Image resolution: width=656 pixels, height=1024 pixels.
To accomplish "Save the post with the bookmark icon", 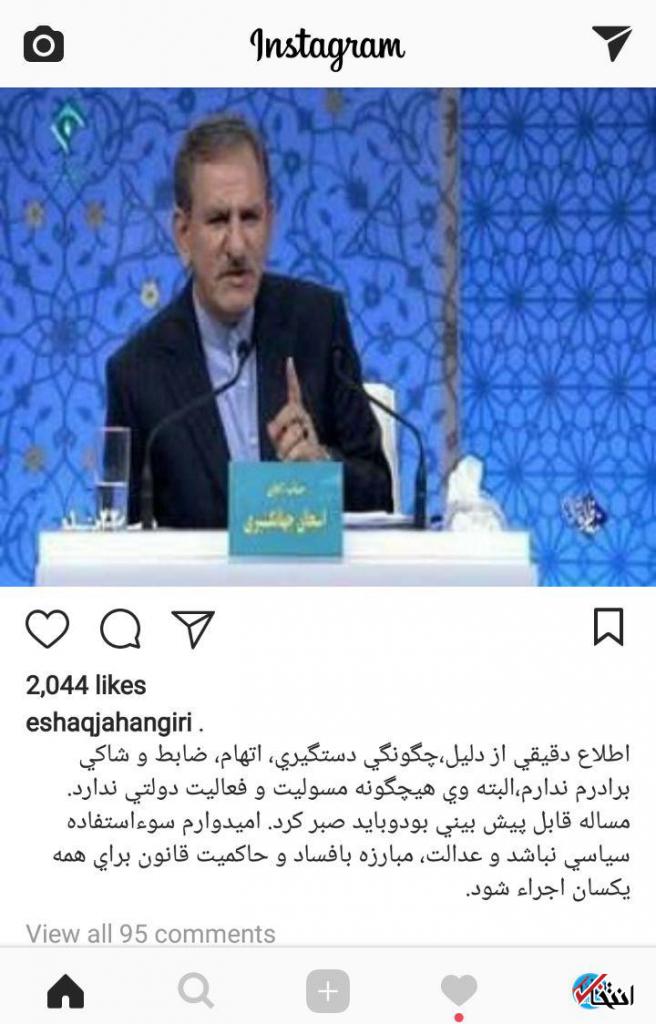I will tap(608, 627).
